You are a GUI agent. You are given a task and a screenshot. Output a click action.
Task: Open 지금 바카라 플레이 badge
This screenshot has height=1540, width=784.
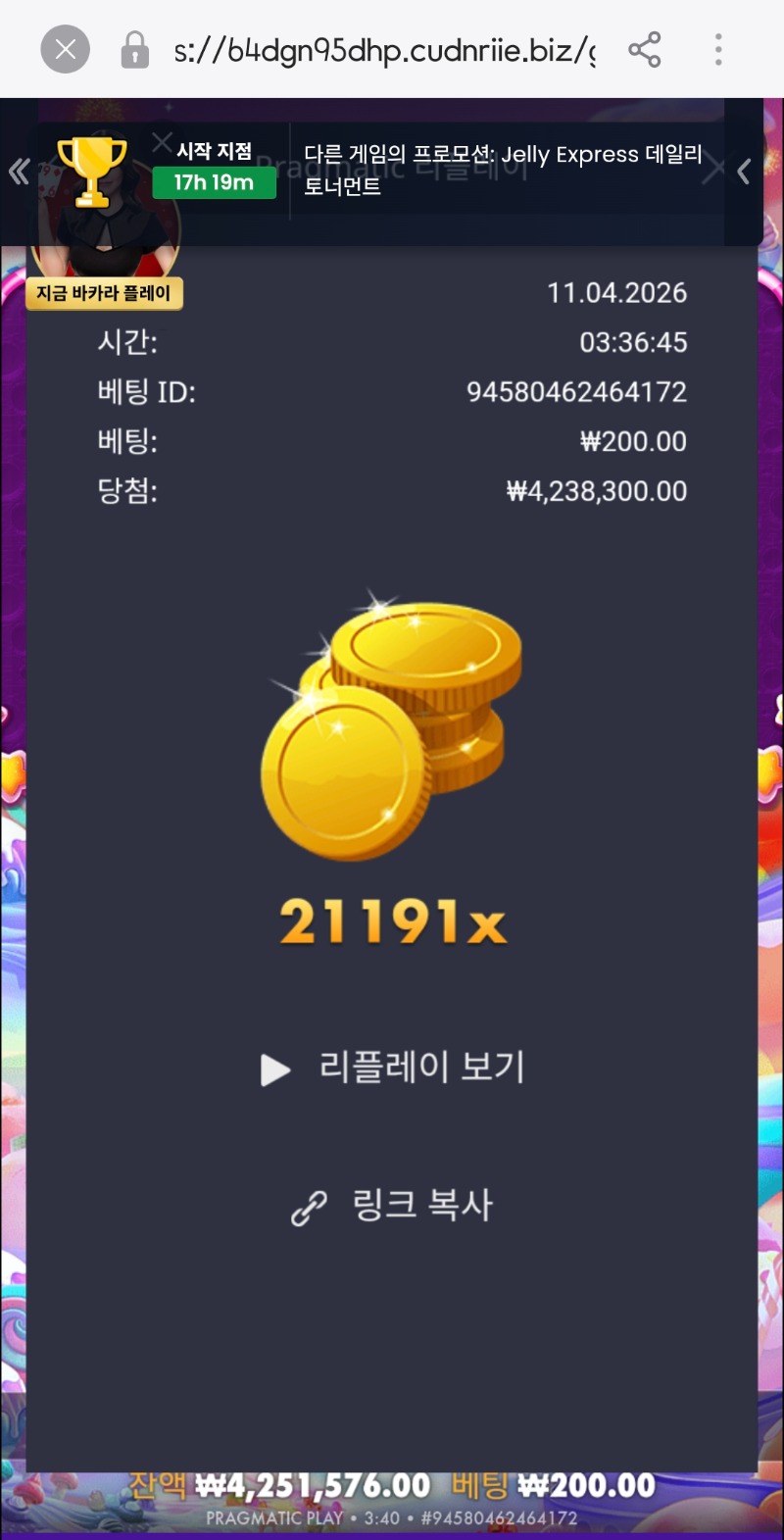(104, 293)
